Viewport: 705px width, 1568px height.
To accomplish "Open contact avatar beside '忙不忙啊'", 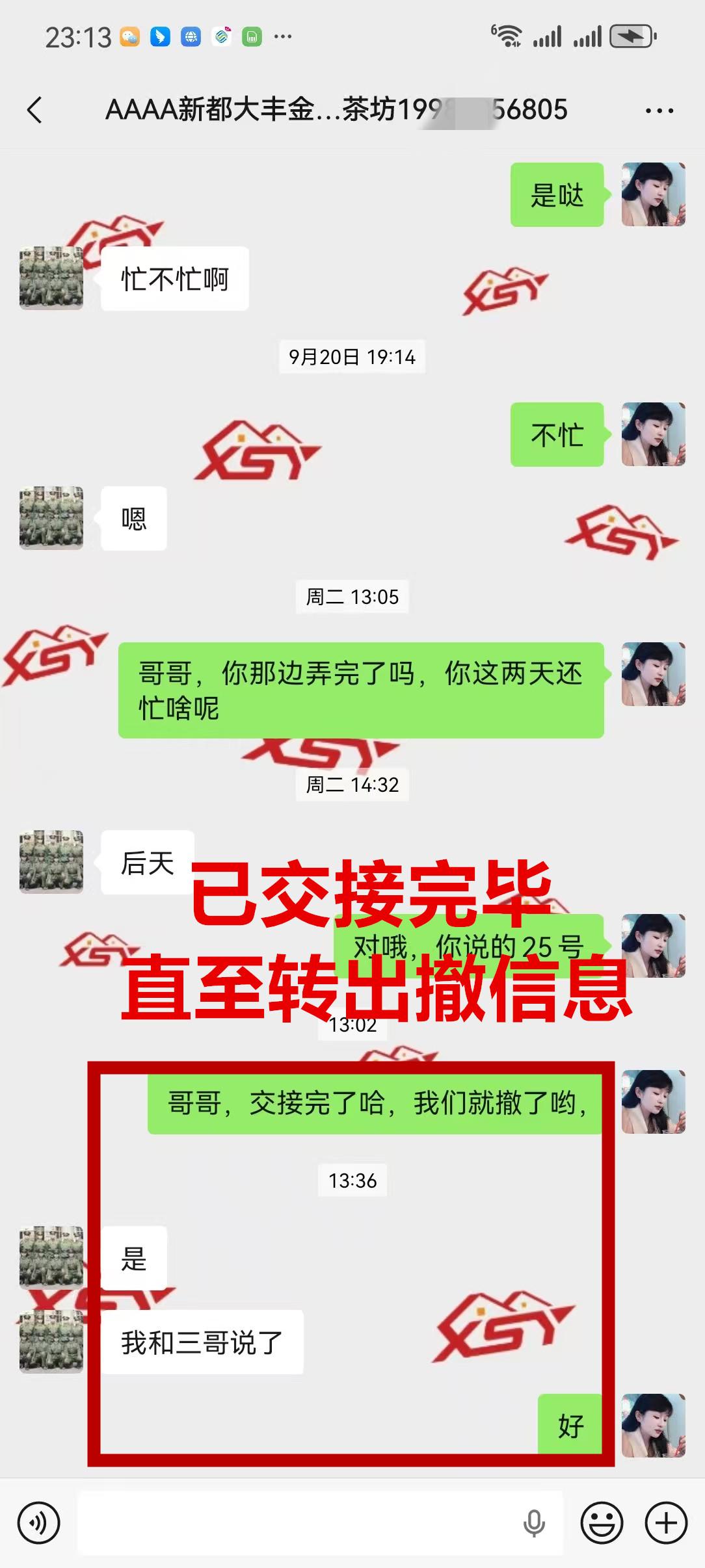I will coord(51,278).
